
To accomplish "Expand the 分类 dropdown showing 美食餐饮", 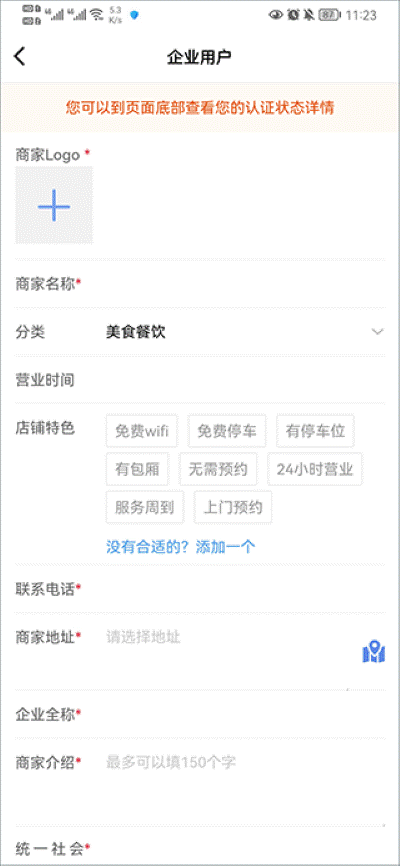I will click(199, 331).
